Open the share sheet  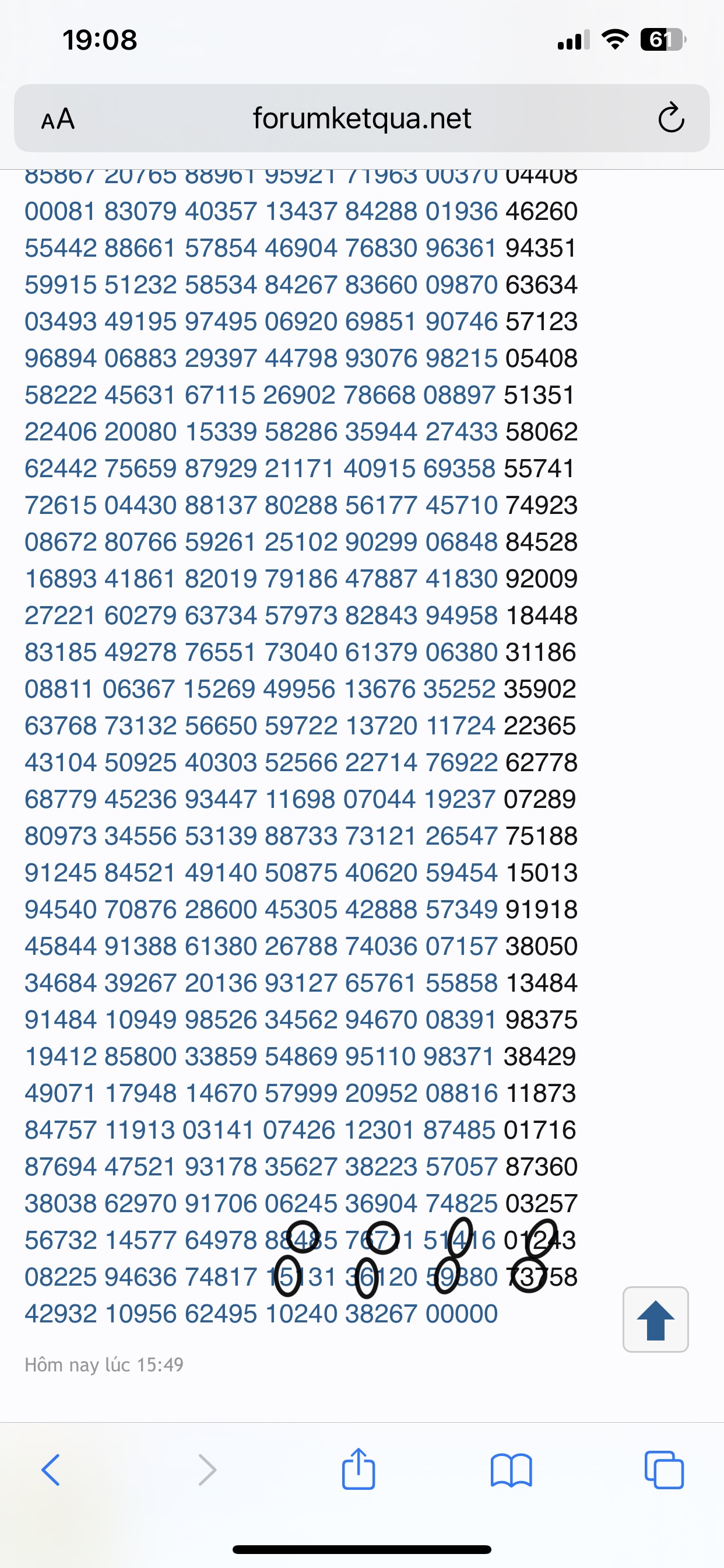(x=359, y=1469)
